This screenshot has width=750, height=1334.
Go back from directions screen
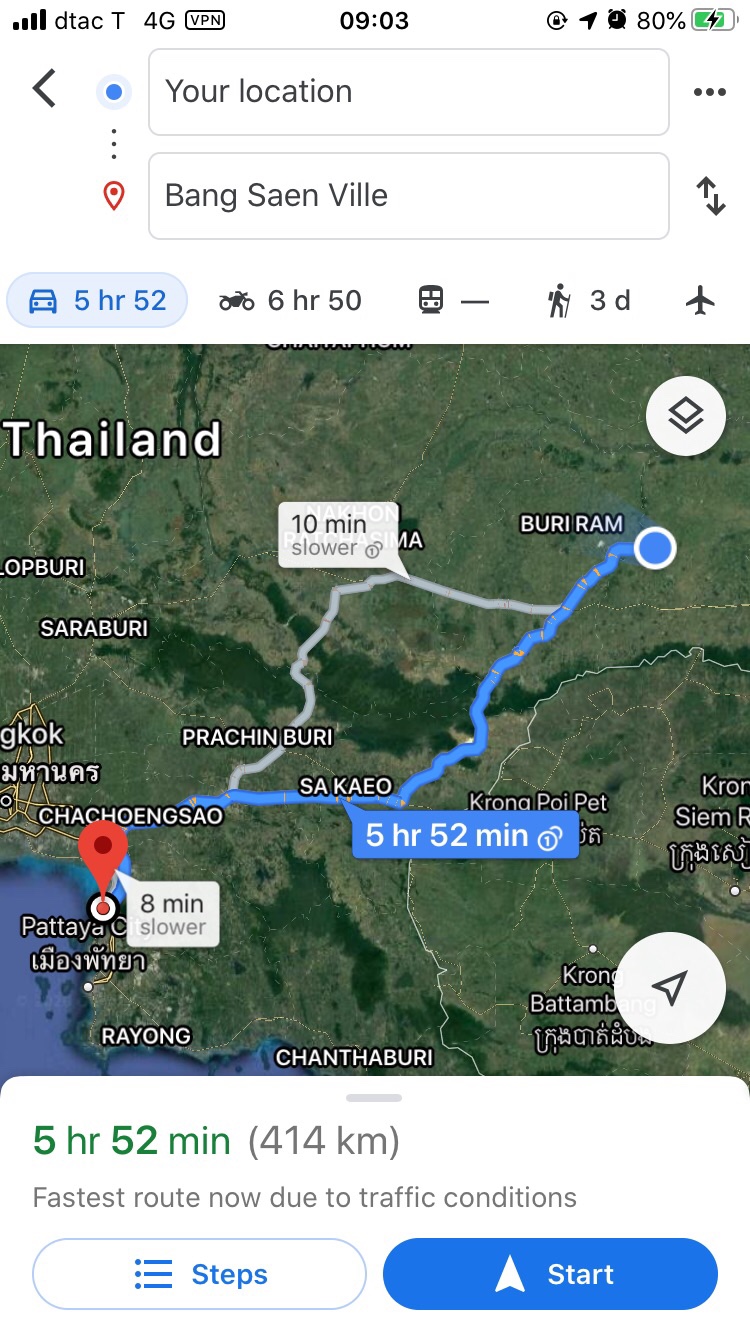tap(44, 89)
